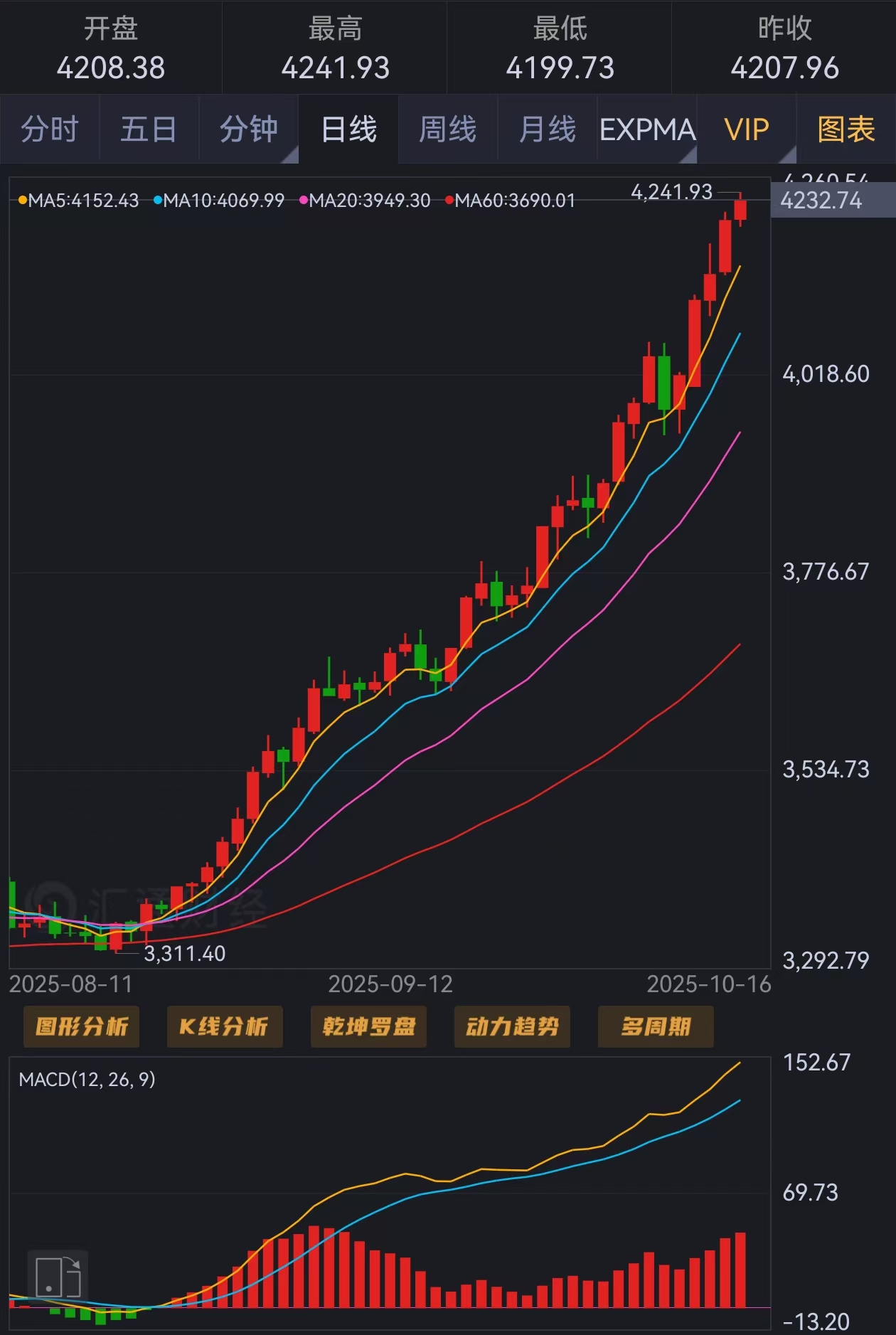This screenshot has height=1335, width=896.
Task: Open 动力趋势 momentum trend
Action: 512,1026
